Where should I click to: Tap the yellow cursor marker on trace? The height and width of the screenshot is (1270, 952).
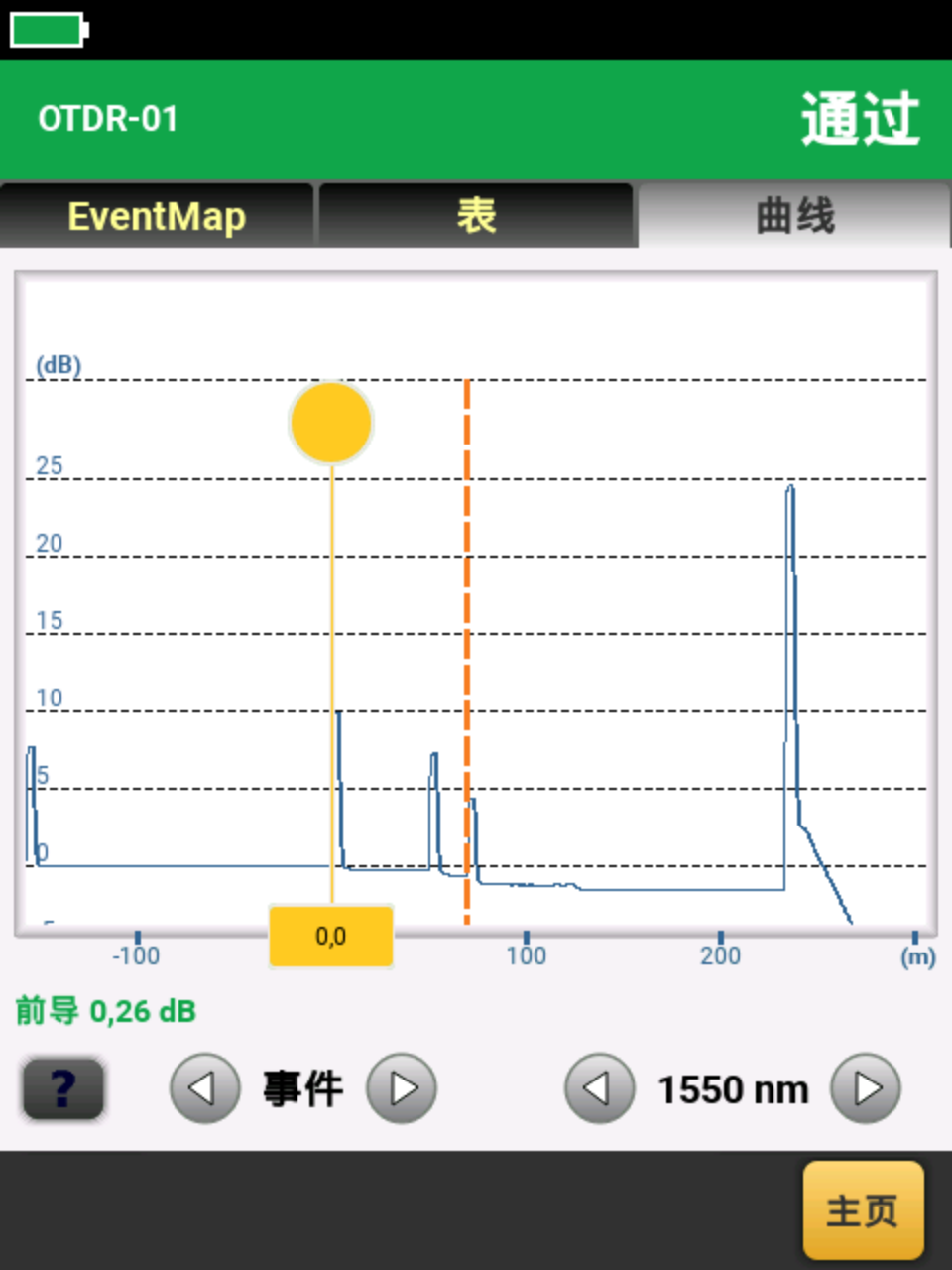331,423
